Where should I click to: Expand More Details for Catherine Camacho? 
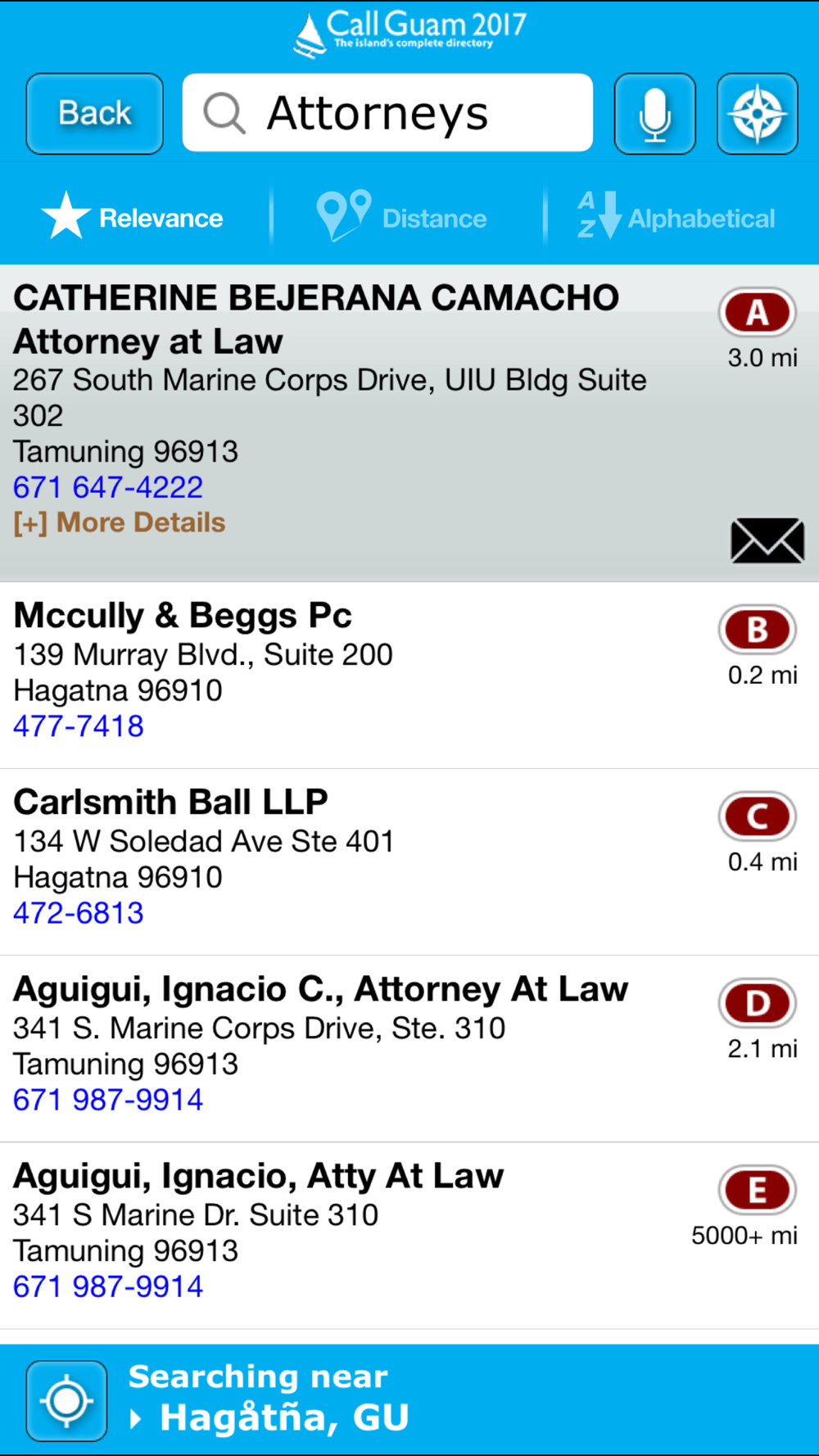point(120,522)
